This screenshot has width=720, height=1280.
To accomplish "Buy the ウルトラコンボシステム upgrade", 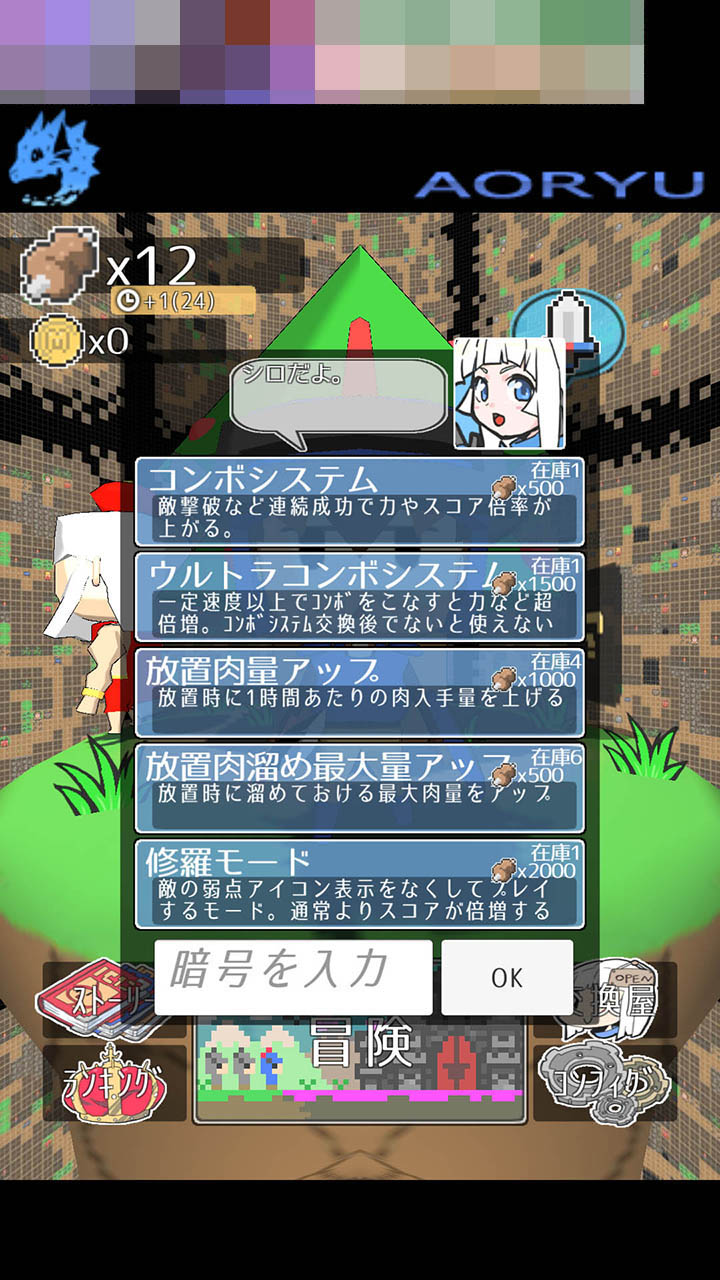I will point(359,596).
